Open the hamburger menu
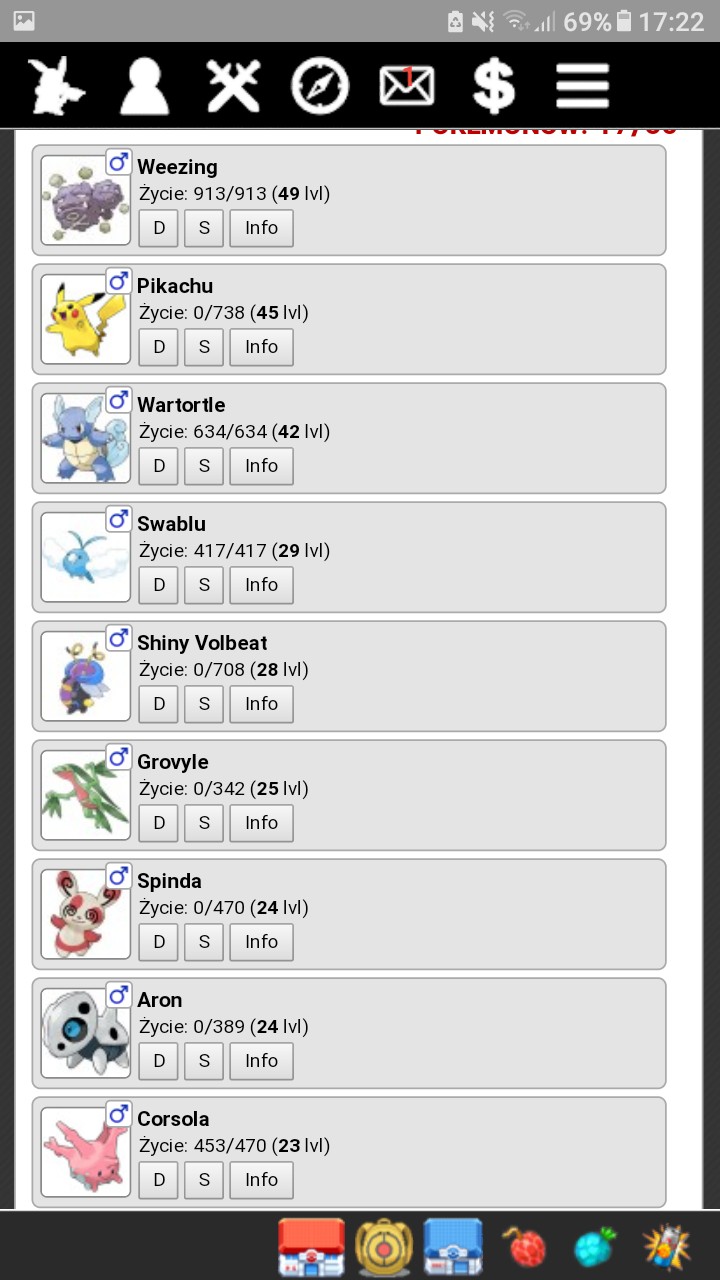Image resolution: width=720 pixels, height=1280 pixels. tap(582, 85)
